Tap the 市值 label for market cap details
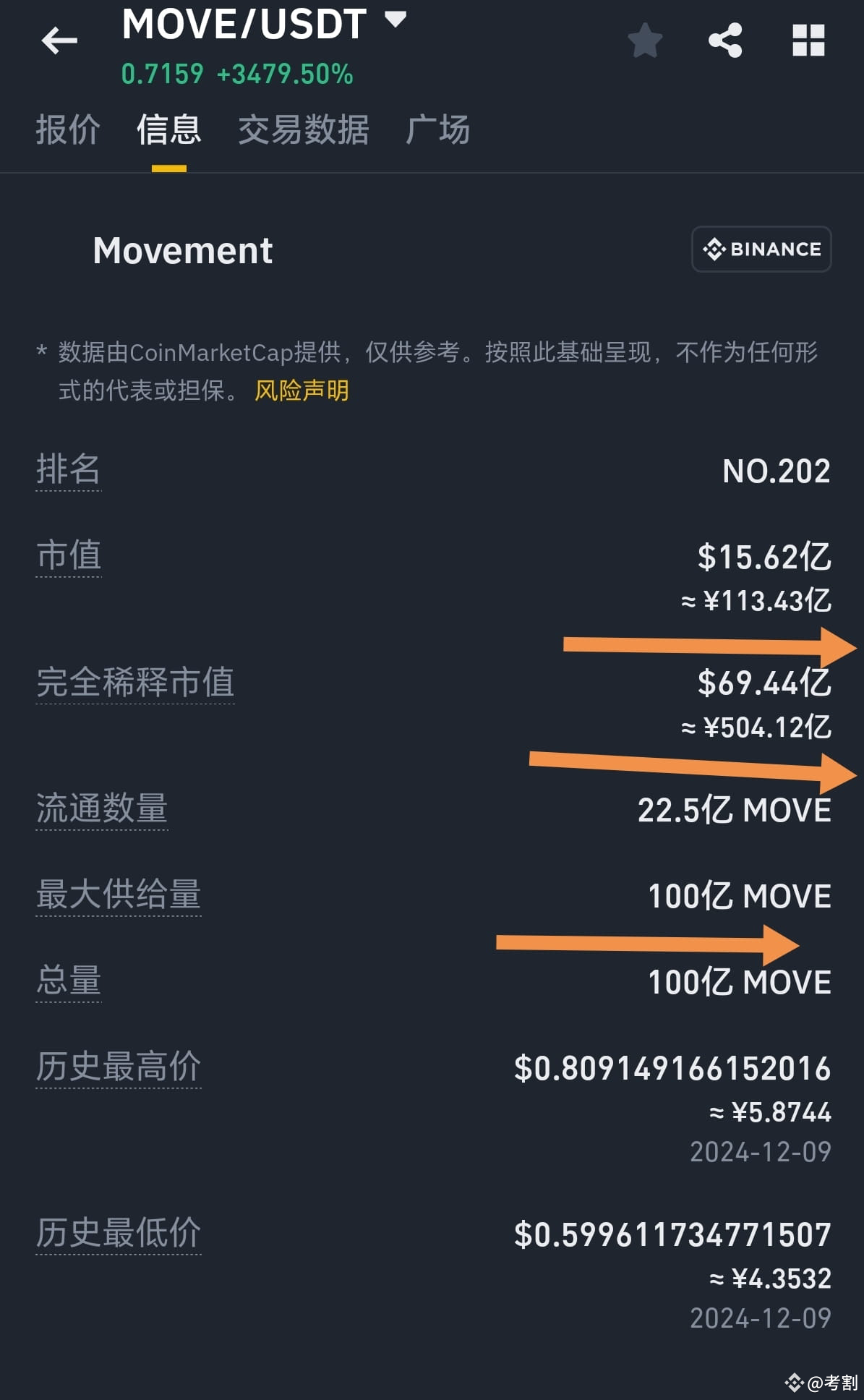 click(68, 555)
